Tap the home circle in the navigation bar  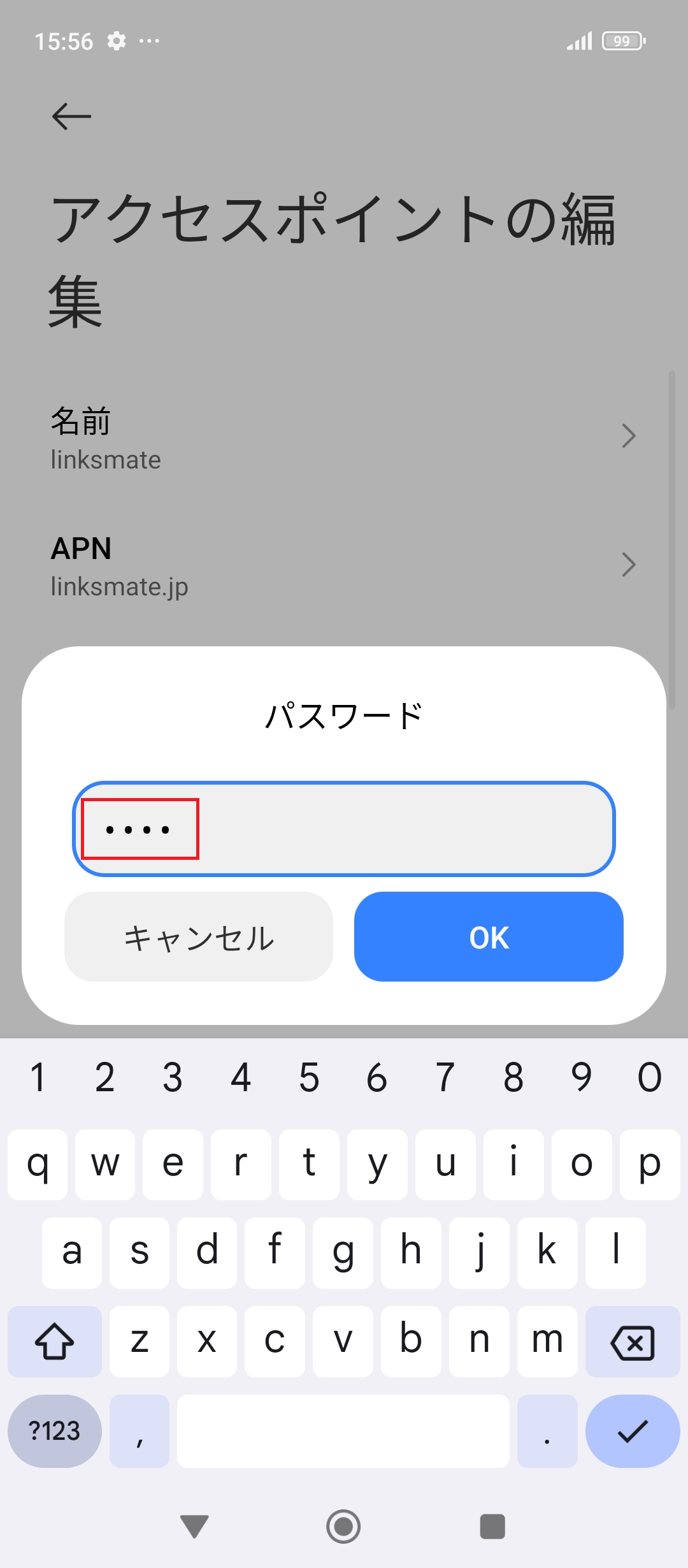[343, 1527]
